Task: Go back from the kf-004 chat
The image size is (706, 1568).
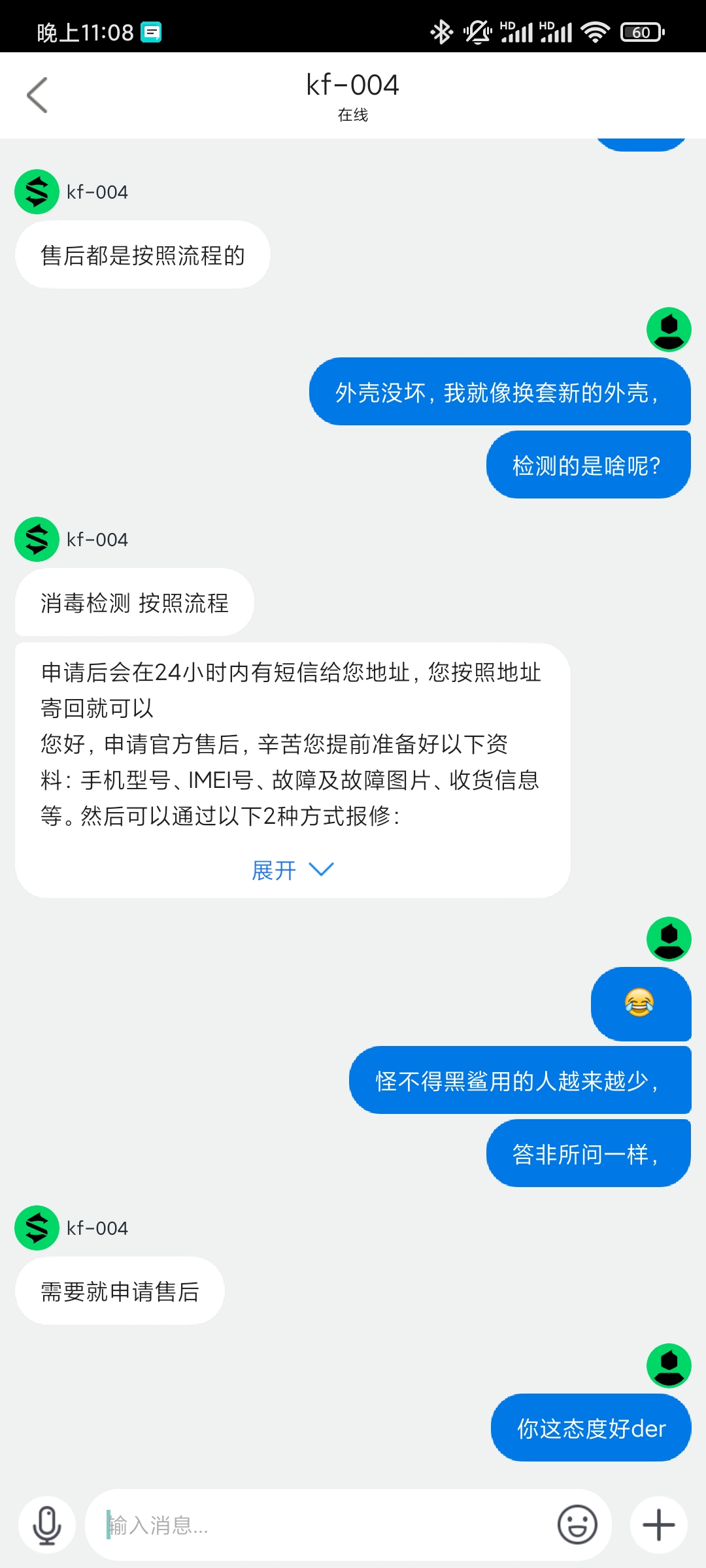Action: (x=37, y=95)
